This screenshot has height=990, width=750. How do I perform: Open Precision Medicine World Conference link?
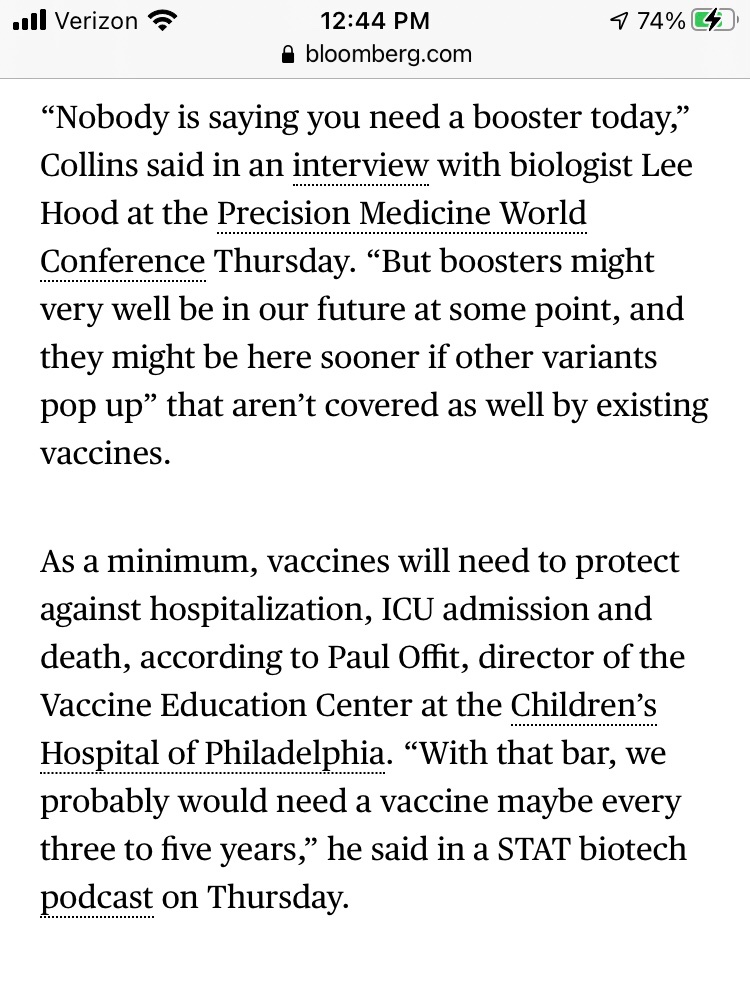tap(401, 213)
